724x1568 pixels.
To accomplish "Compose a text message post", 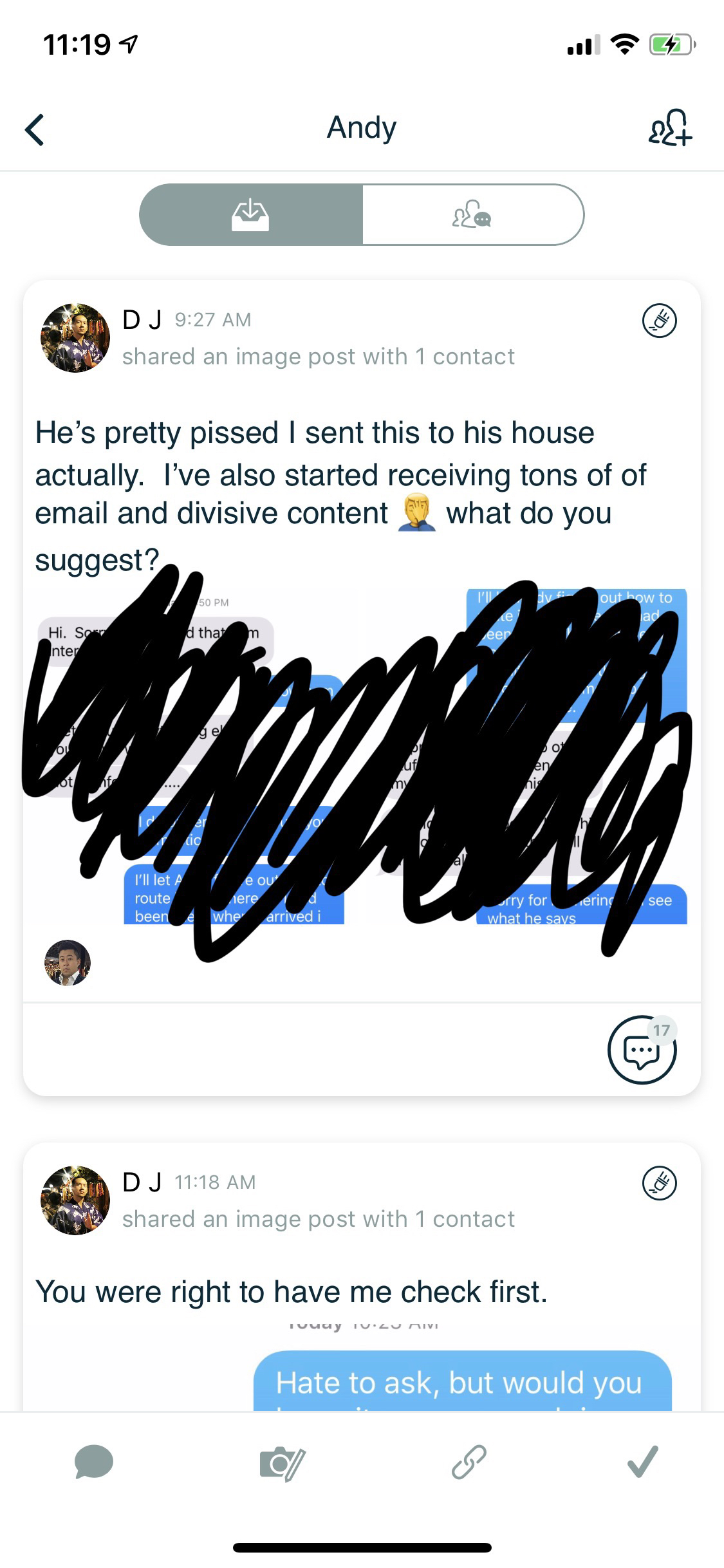I will pos(94,1461).
